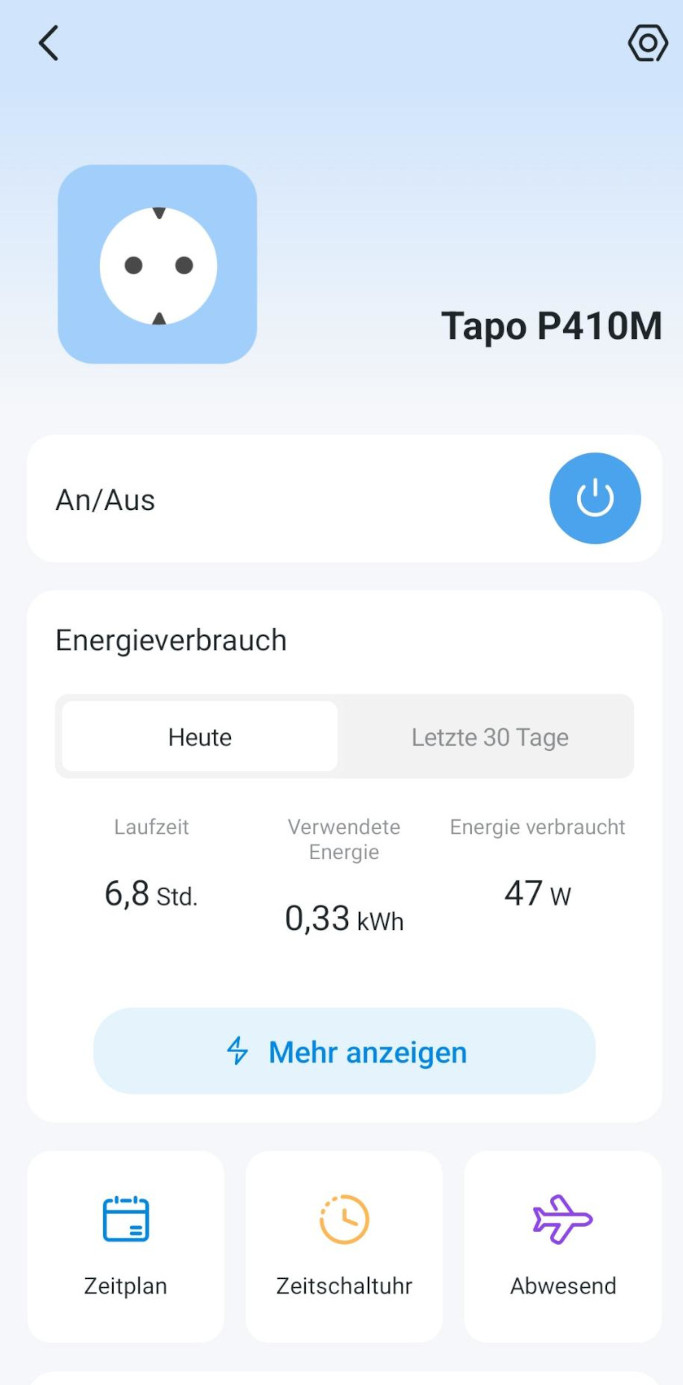Select the Heute tab
This screenshot has width=683, height=1385.
pos(200,737)
